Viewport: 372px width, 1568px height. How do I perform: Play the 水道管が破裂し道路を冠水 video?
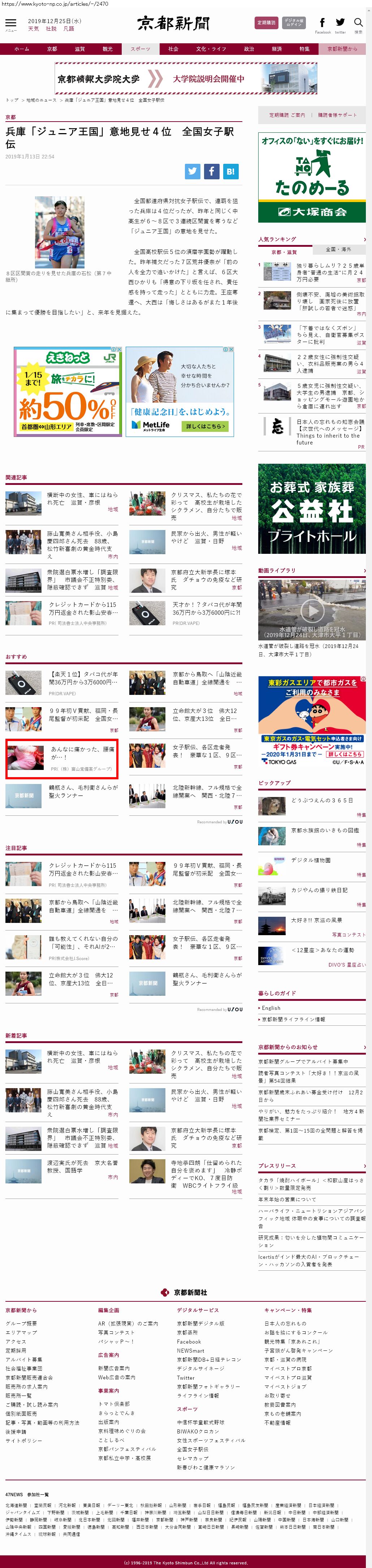pyautogui.click(x=312, y=609)
